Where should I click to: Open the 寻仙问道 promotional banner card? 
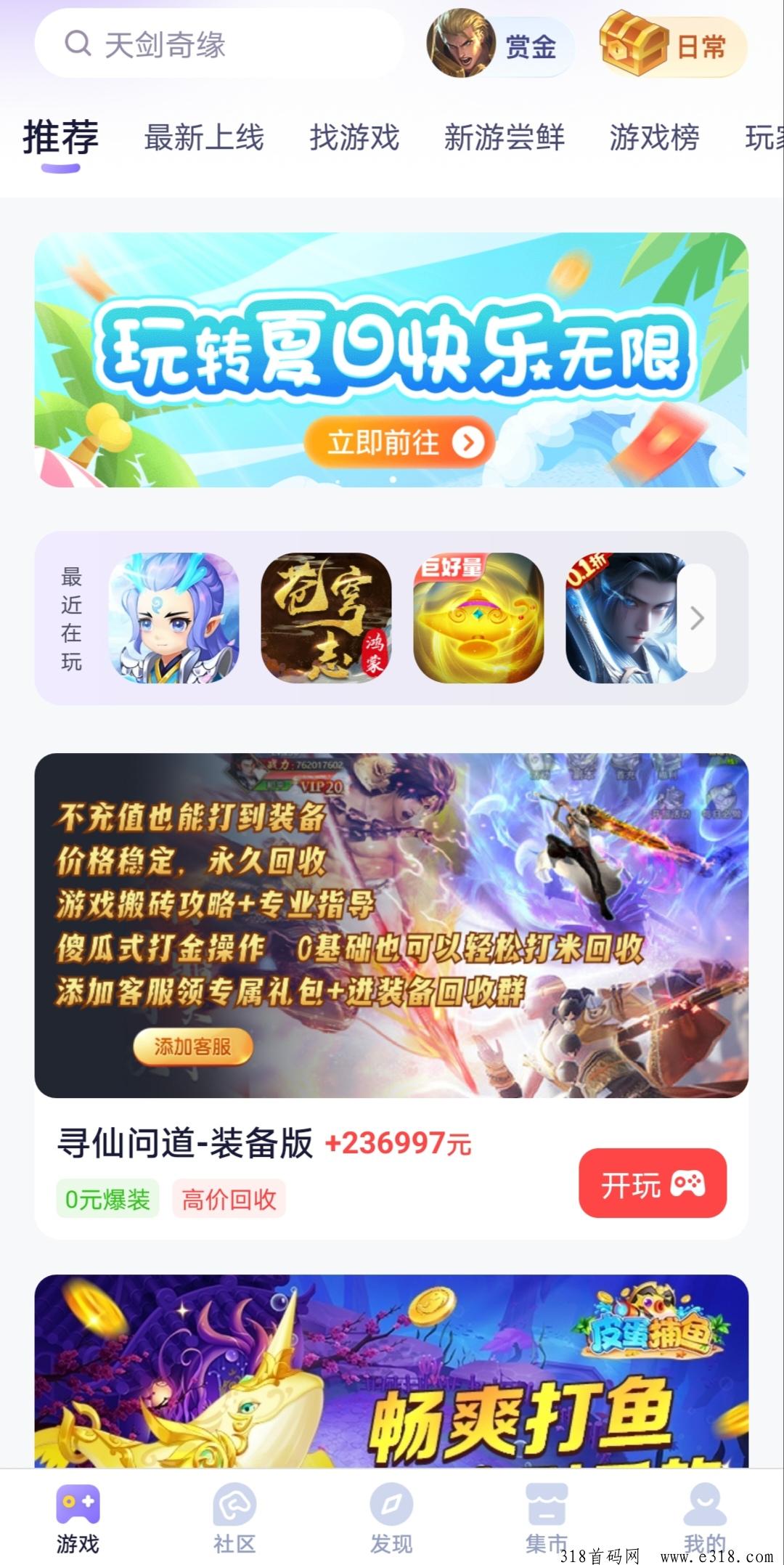coord(391,925)
